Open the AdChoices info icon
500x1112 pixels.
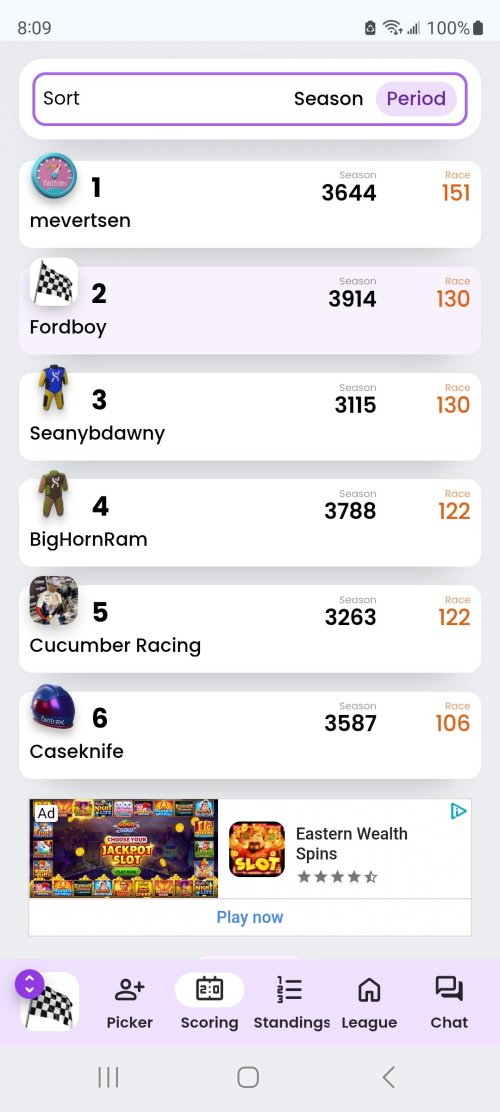tap(459, 811)
